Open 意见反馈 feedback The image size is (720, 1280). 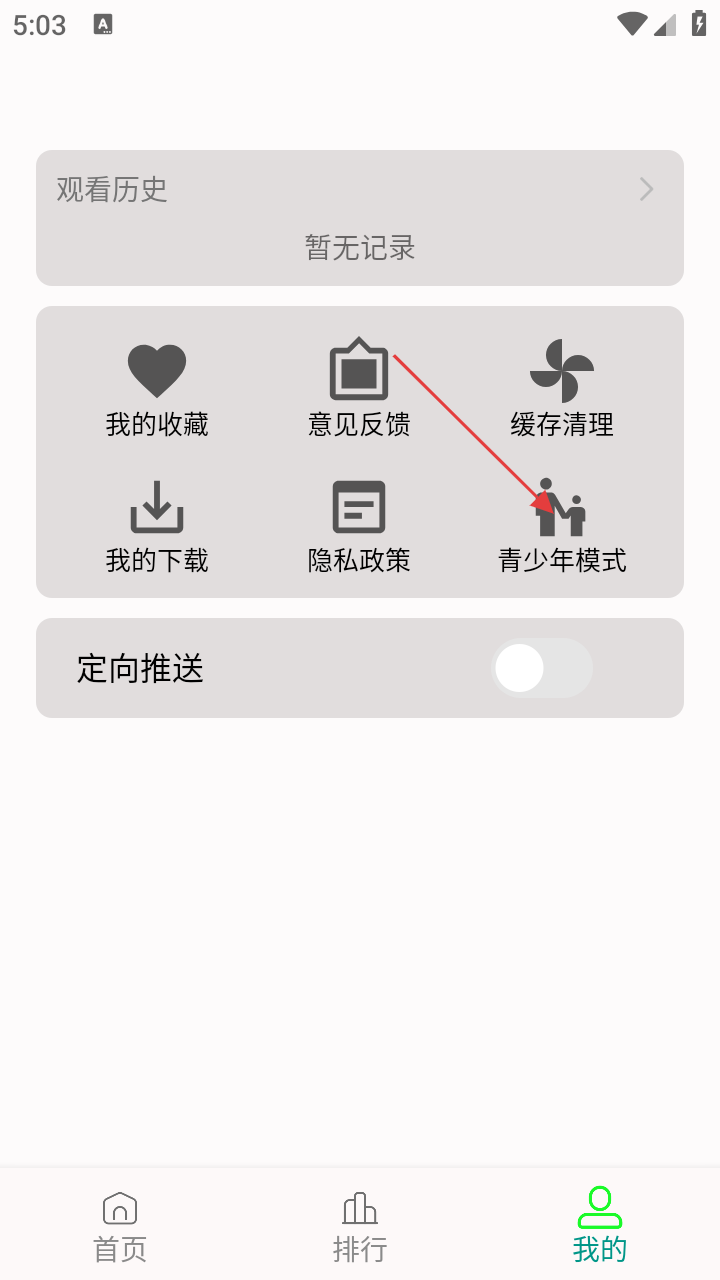coord(359,390)
